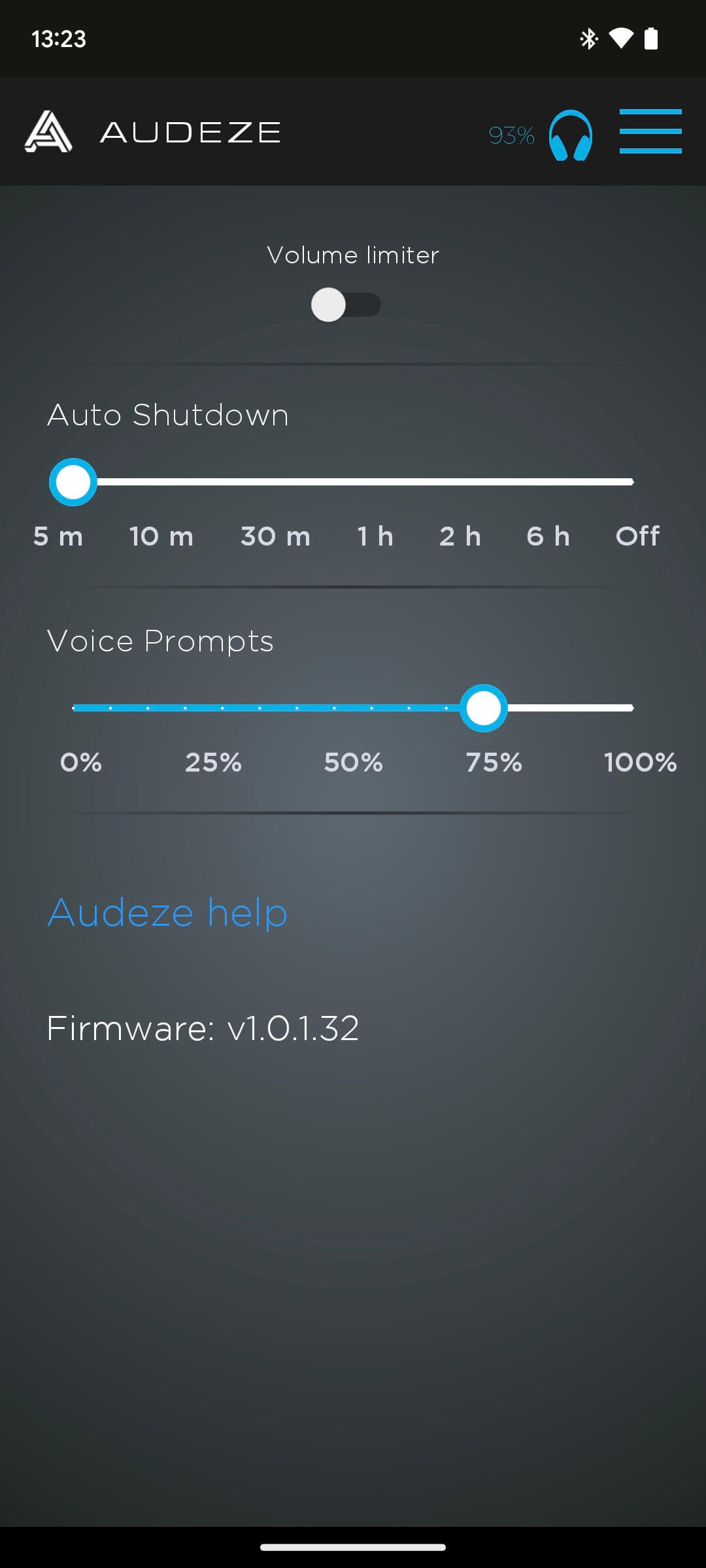This screenshot has width=706, height=1568.
Task: Open the hamburger menu
Action: (x=650, y=131)
